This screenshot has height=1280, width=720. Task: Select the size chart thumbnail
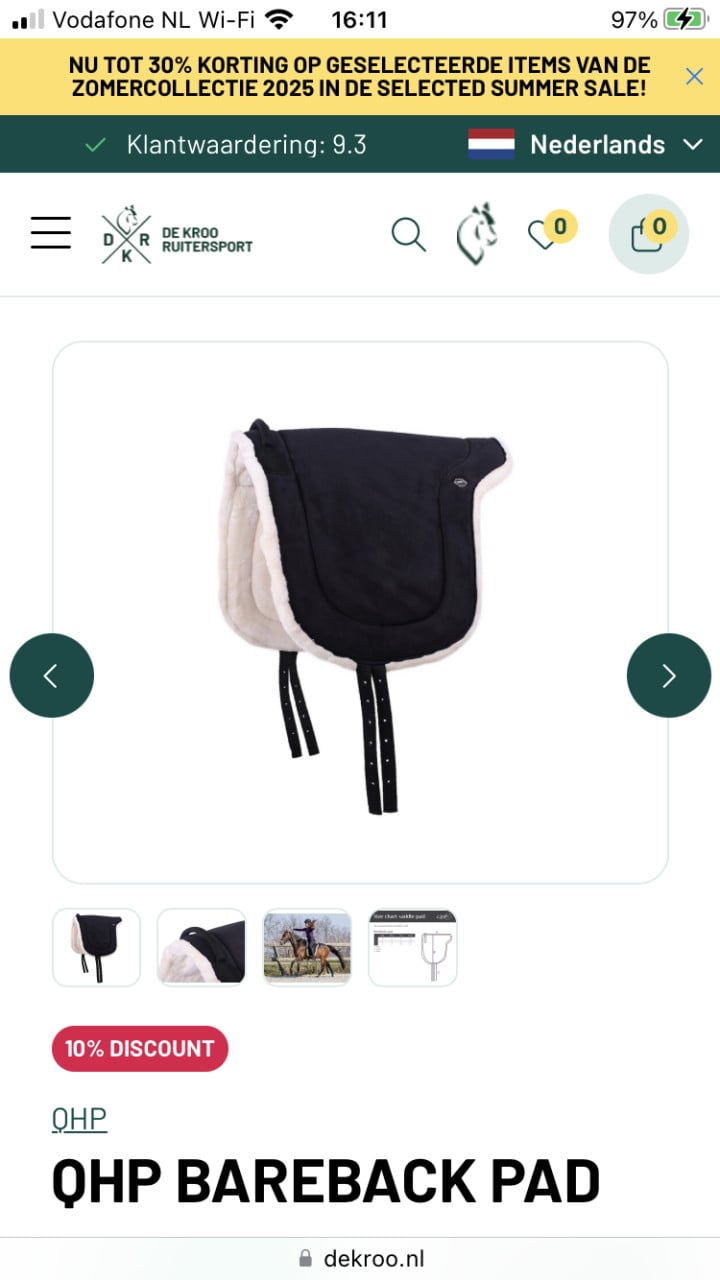[x=413, y=947]
